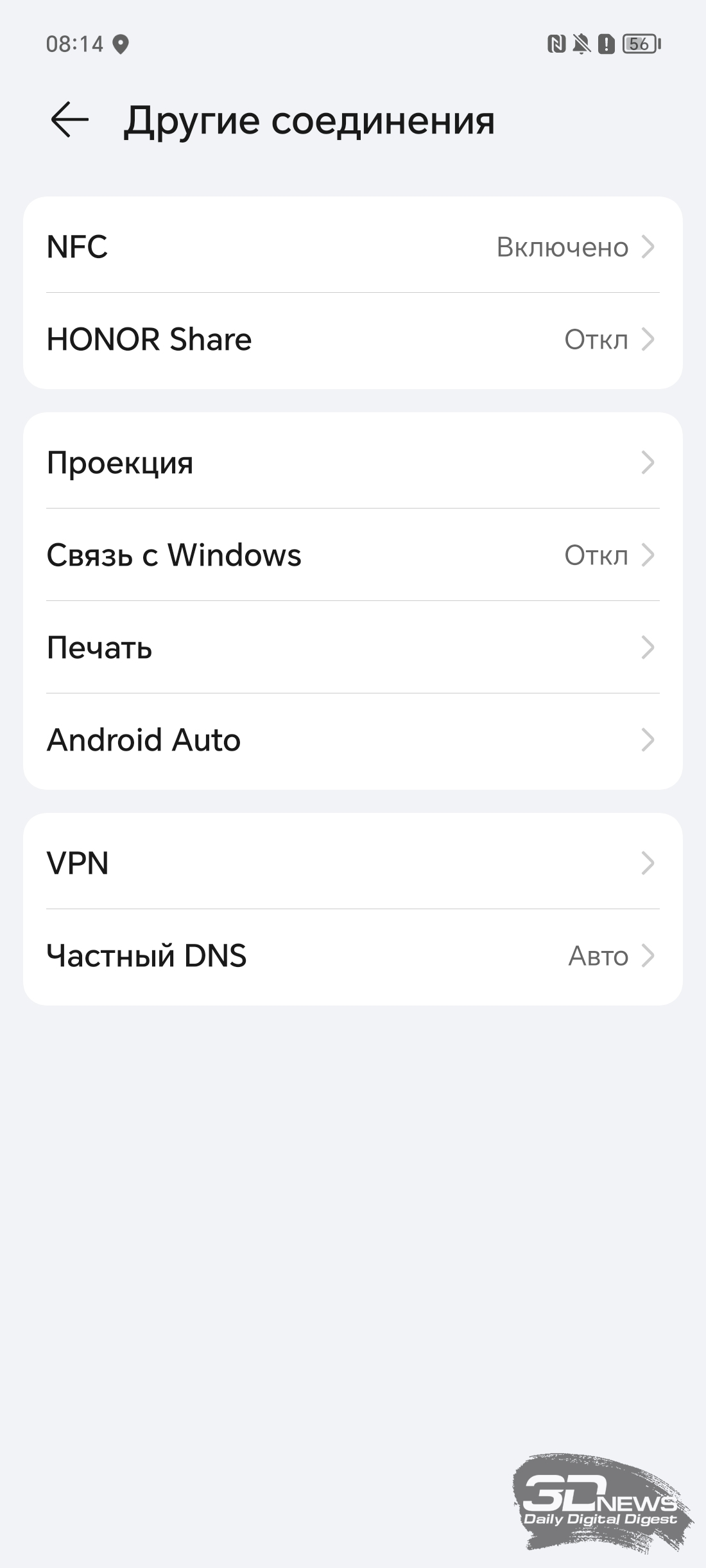Open NFC settings
706x1568 pixels.
(x=353, y=247)
